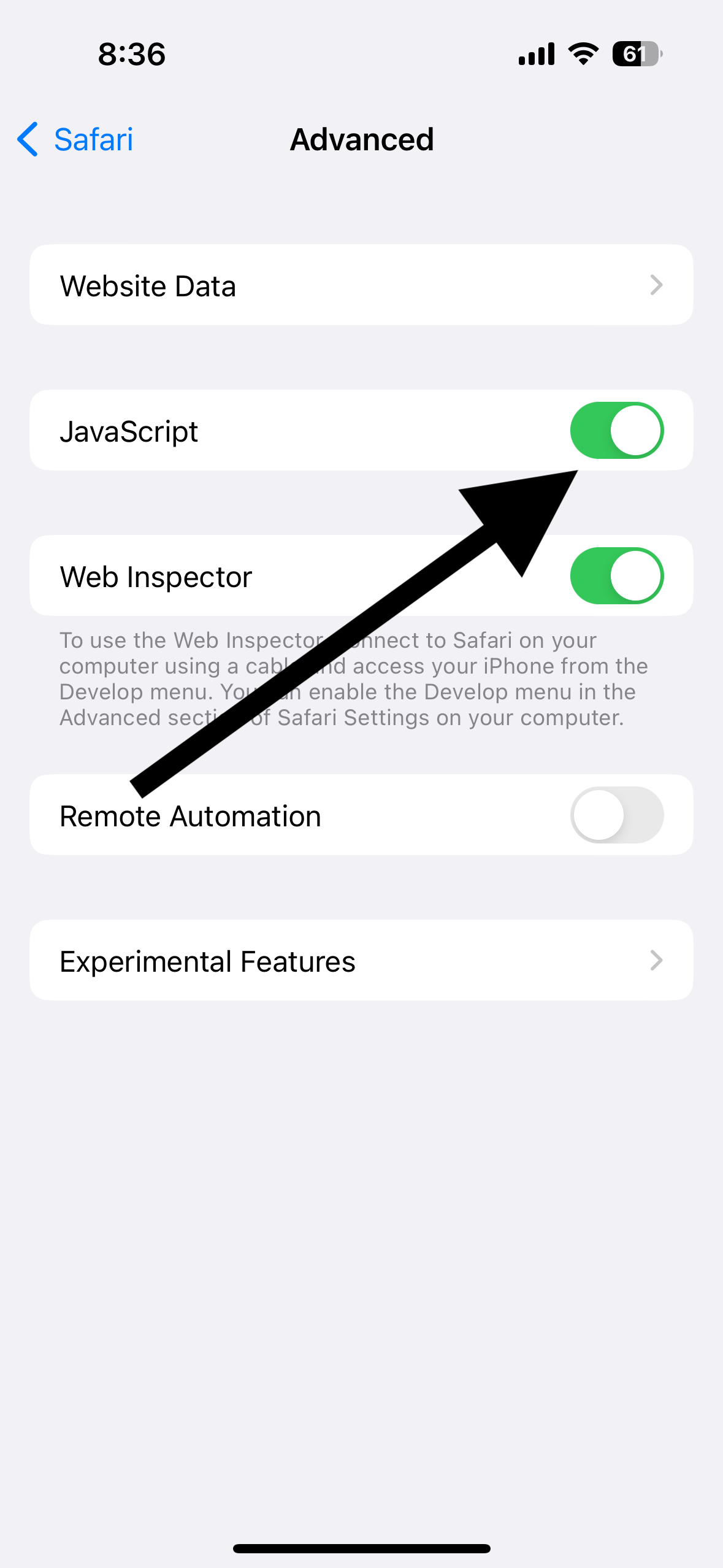The width and height of the screenshot is (723, 1568).
Task: Turn off the JavaScript switch
Action: pos(616,431)
